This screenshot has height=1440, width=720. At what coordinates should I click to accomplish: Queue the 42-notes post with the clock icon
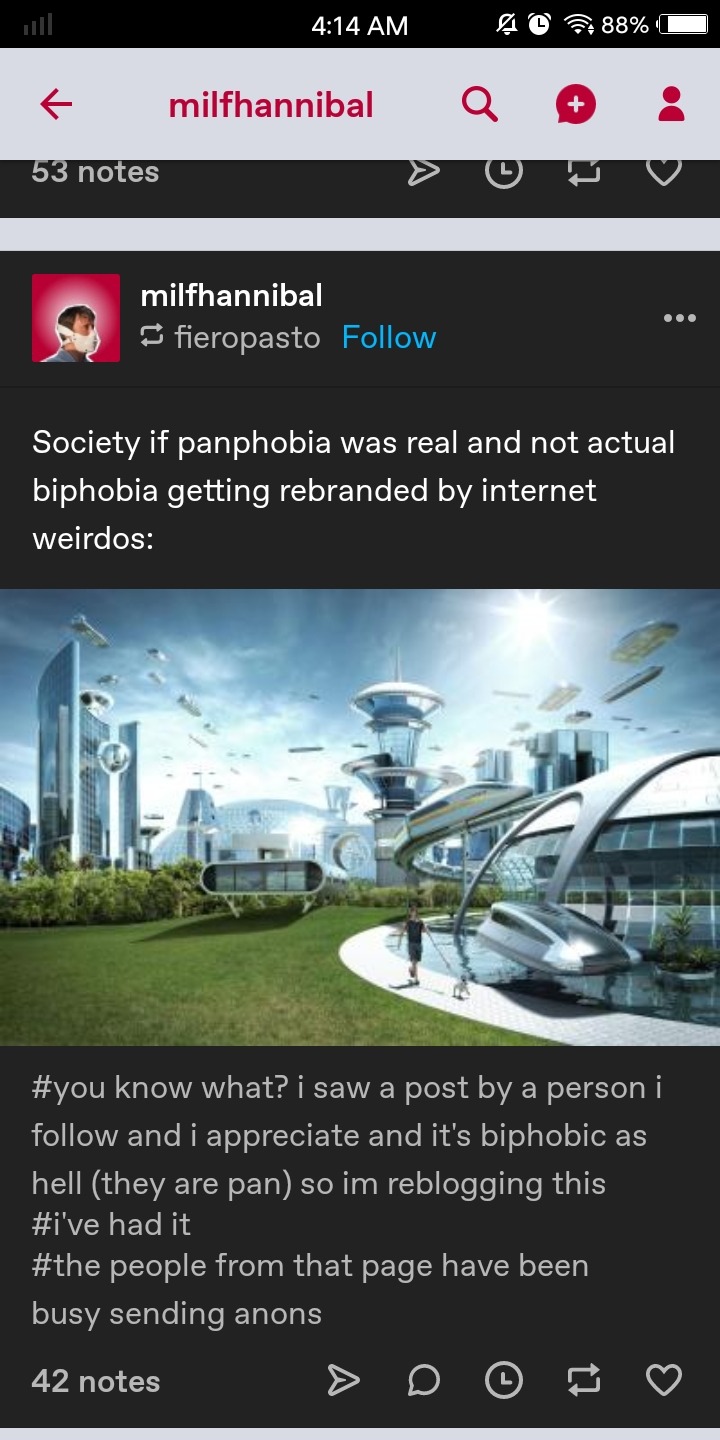pyautogui.click(x=503, y=1381)
